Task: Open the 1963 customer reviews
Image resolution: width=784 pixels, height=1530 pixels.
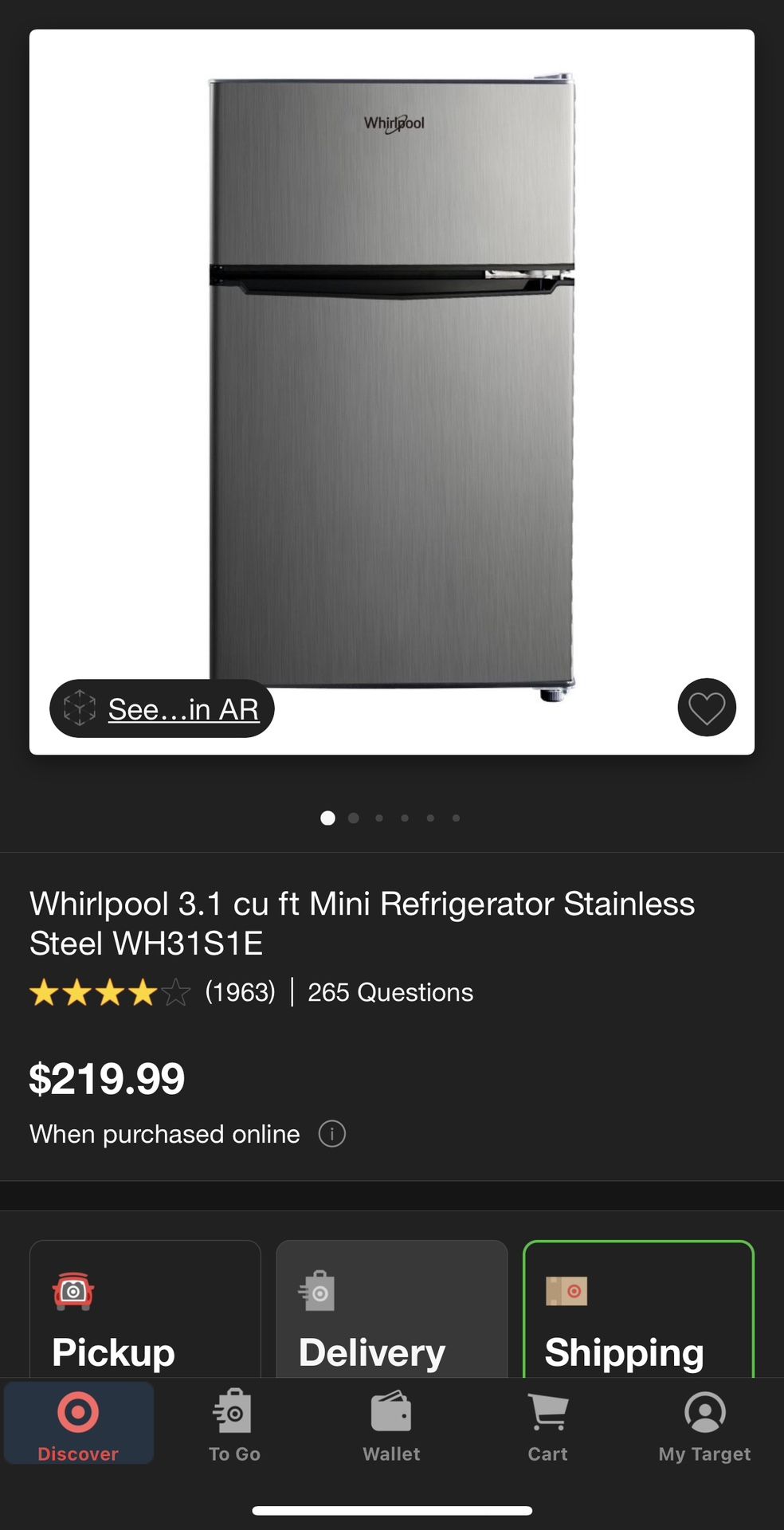Action: tap(240, 992)
